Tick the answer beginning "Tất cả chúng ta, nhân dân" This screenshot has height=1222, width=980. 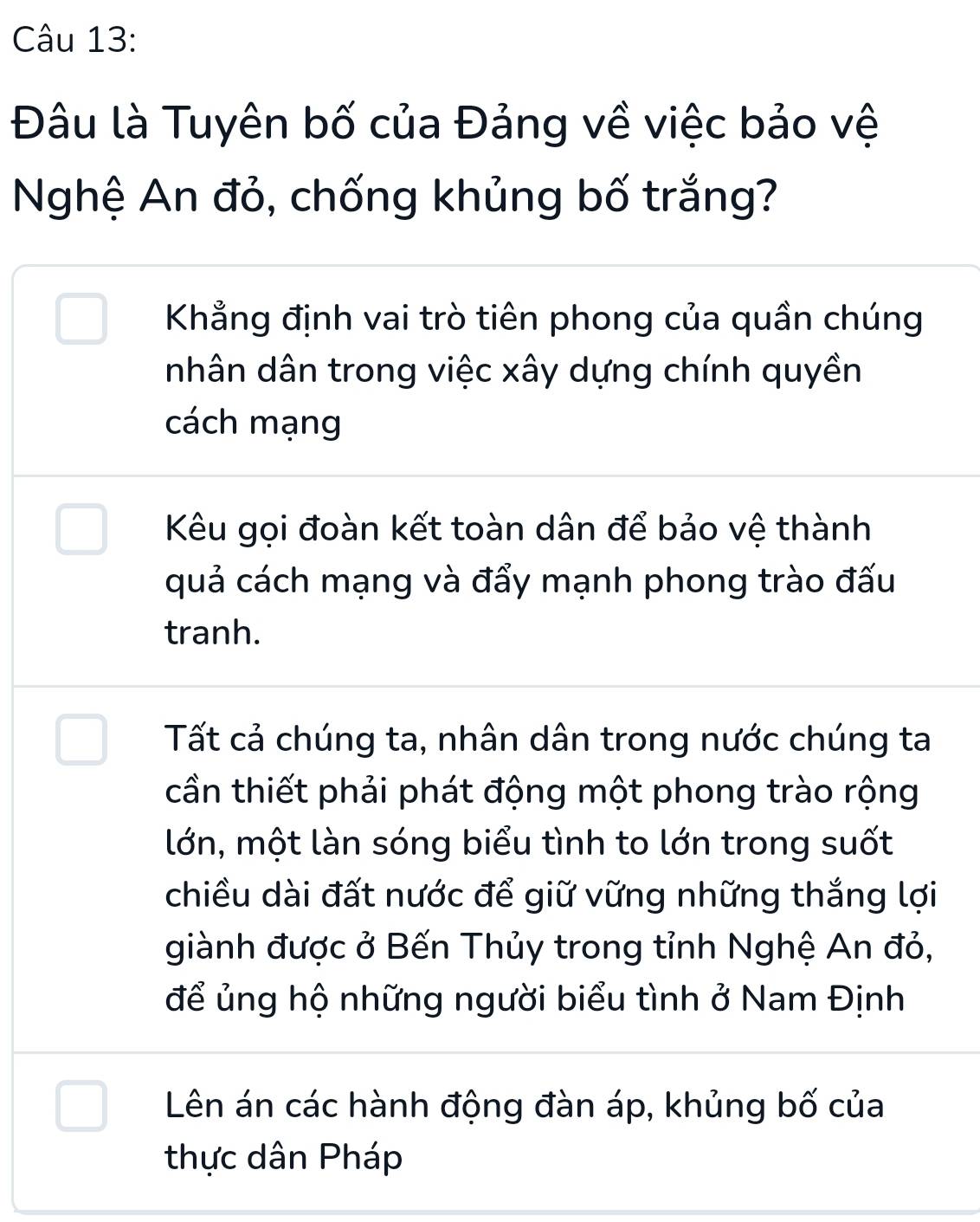(81, 740)
